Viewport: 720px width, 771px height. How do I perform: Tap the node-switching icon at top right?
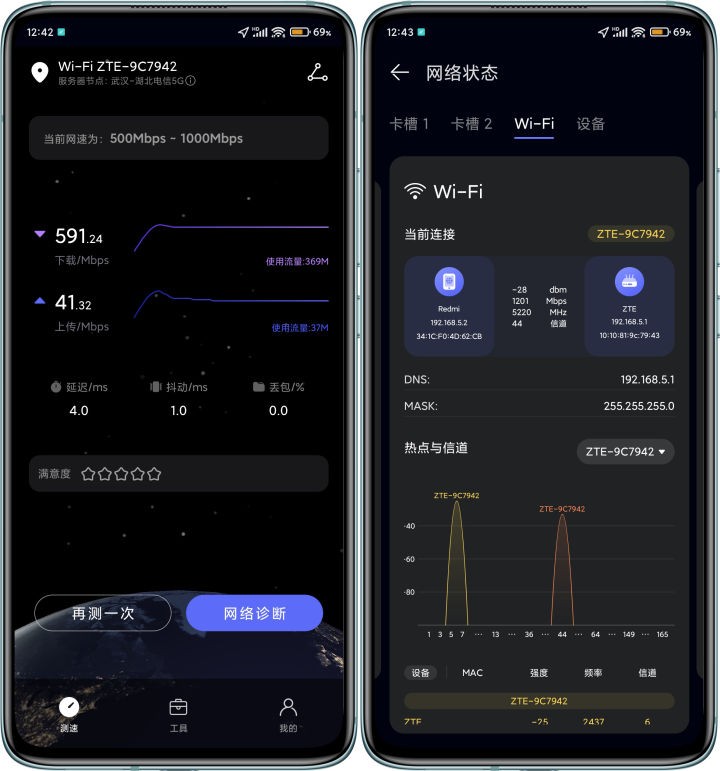[317, 74]
